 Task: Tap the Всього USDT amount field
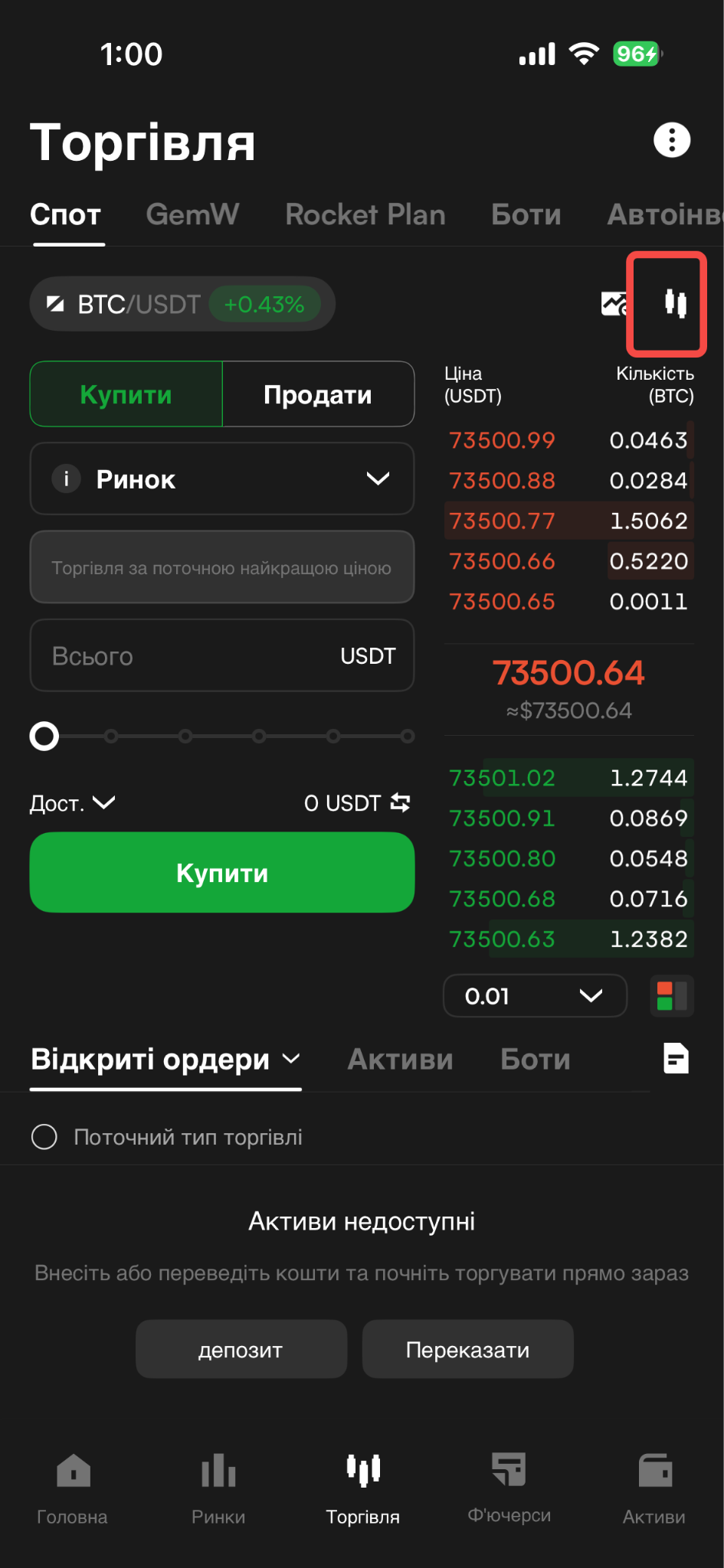(x=222, y=656)
